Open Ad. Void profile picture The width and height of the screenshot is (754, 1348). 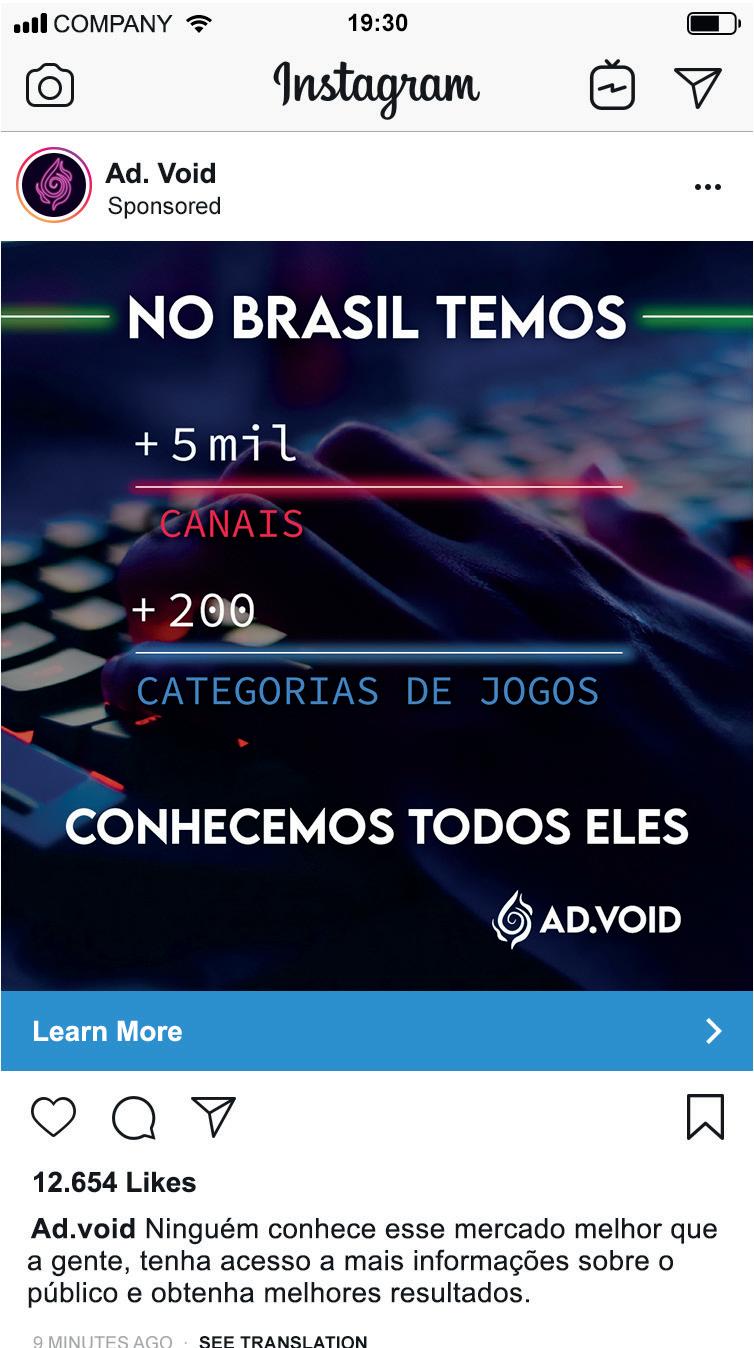tap(54, 185)
